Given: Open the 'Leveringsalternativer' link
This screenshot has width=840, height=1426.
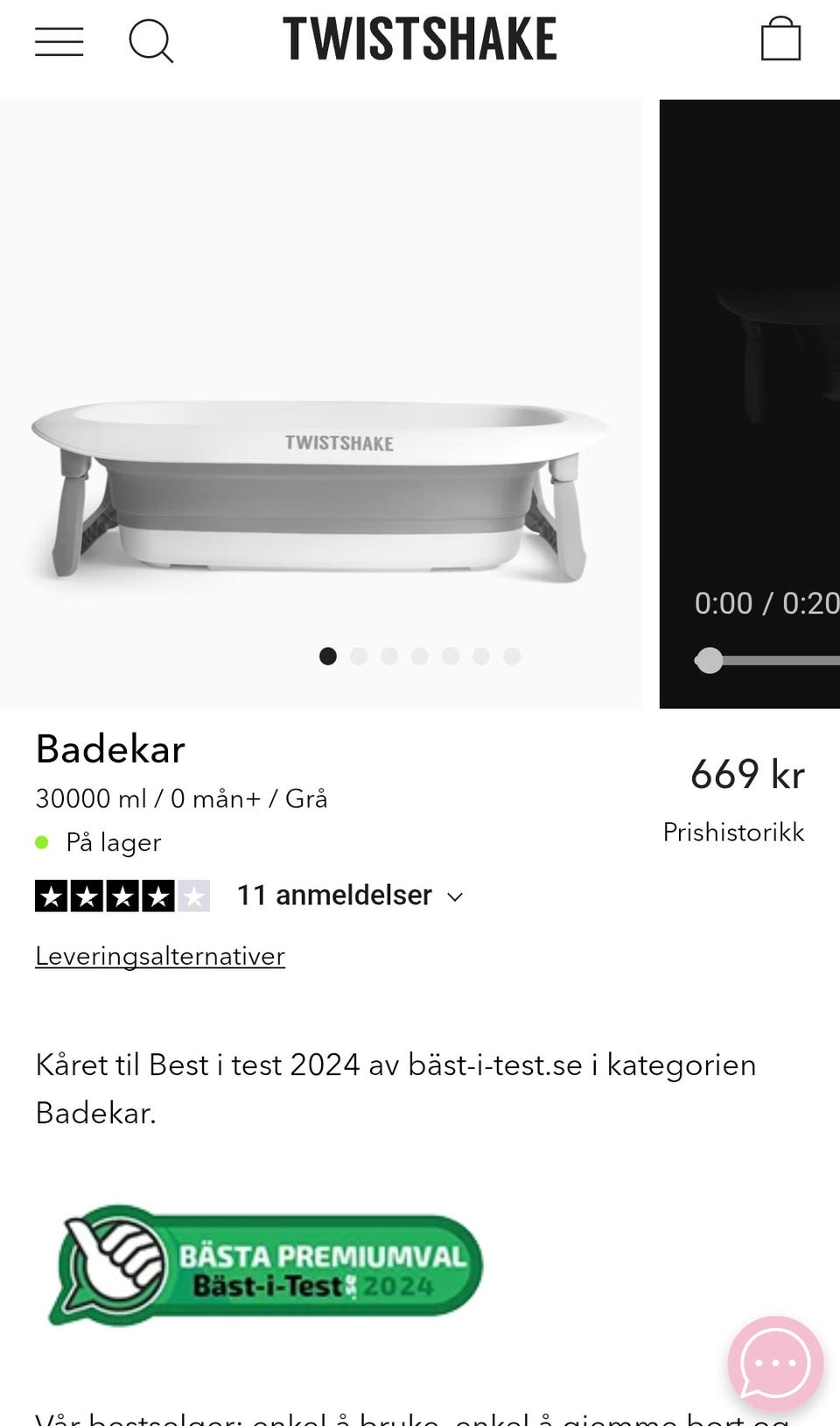Looking at the screenshot, I should coord(159,956).
